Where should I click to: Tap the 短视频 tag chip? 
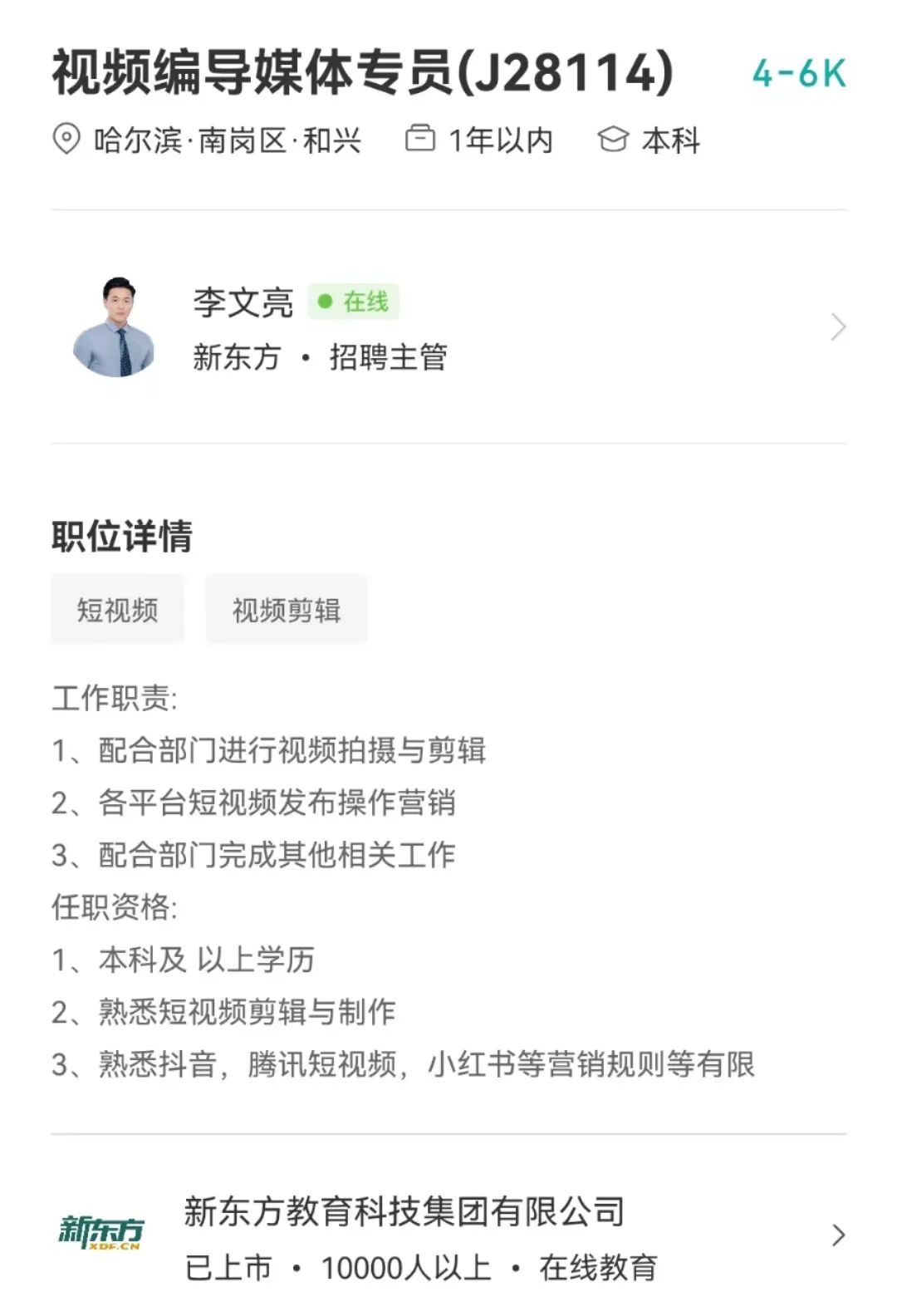[117, 610]
